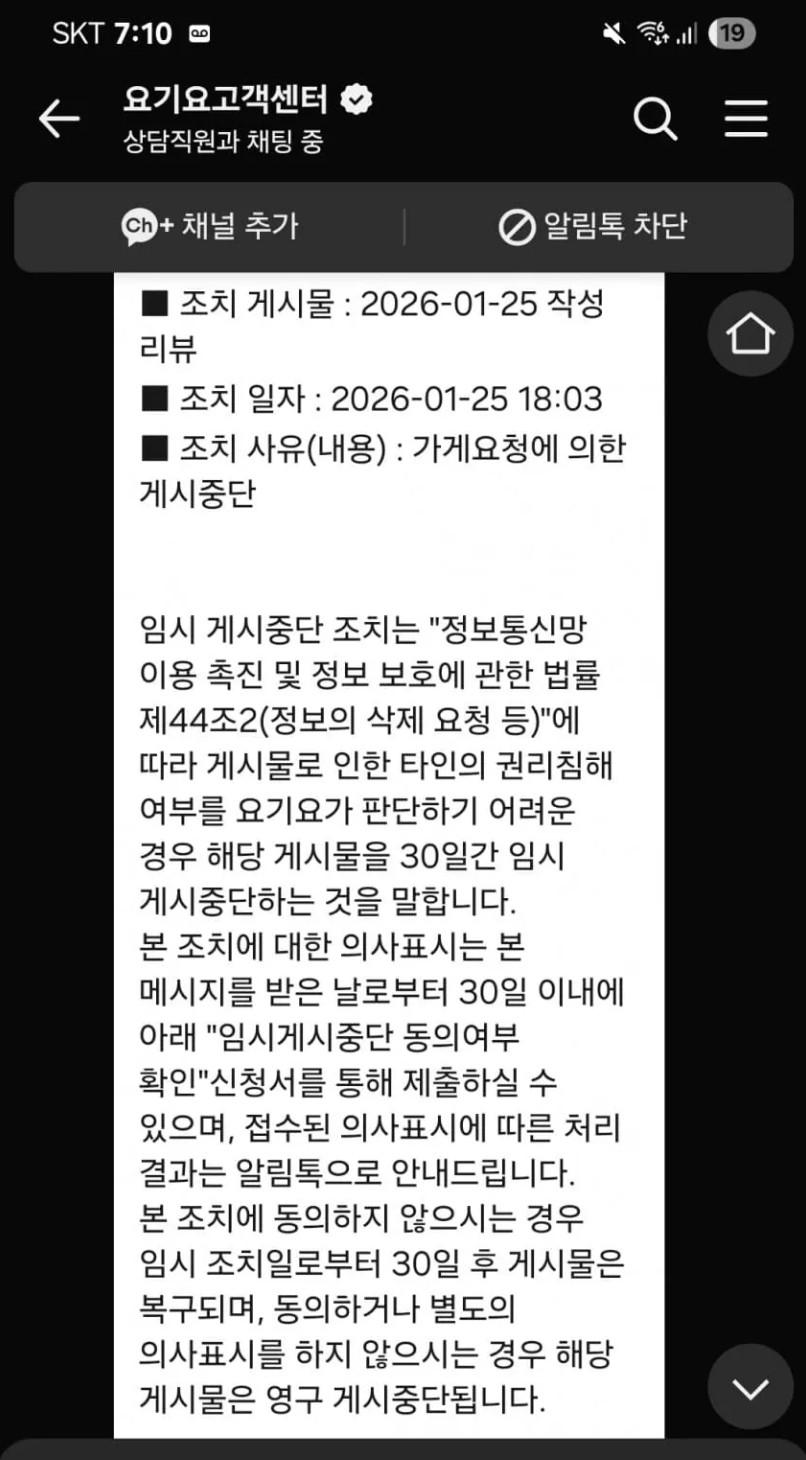The width and height of the screenshot is (806, 1460).
Task: Open the channel home button
Action: 750,334
